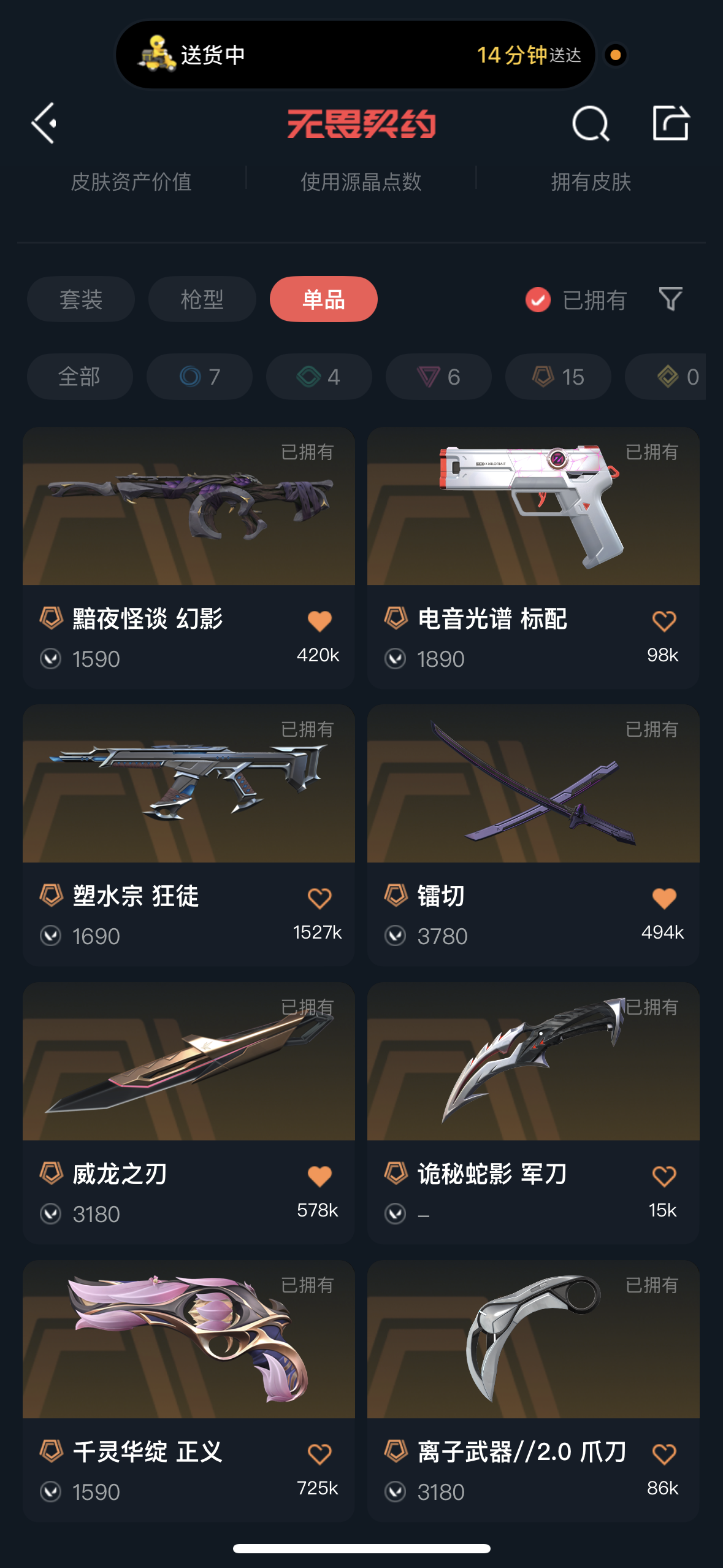Open the search icon in the header

point(590,123)
